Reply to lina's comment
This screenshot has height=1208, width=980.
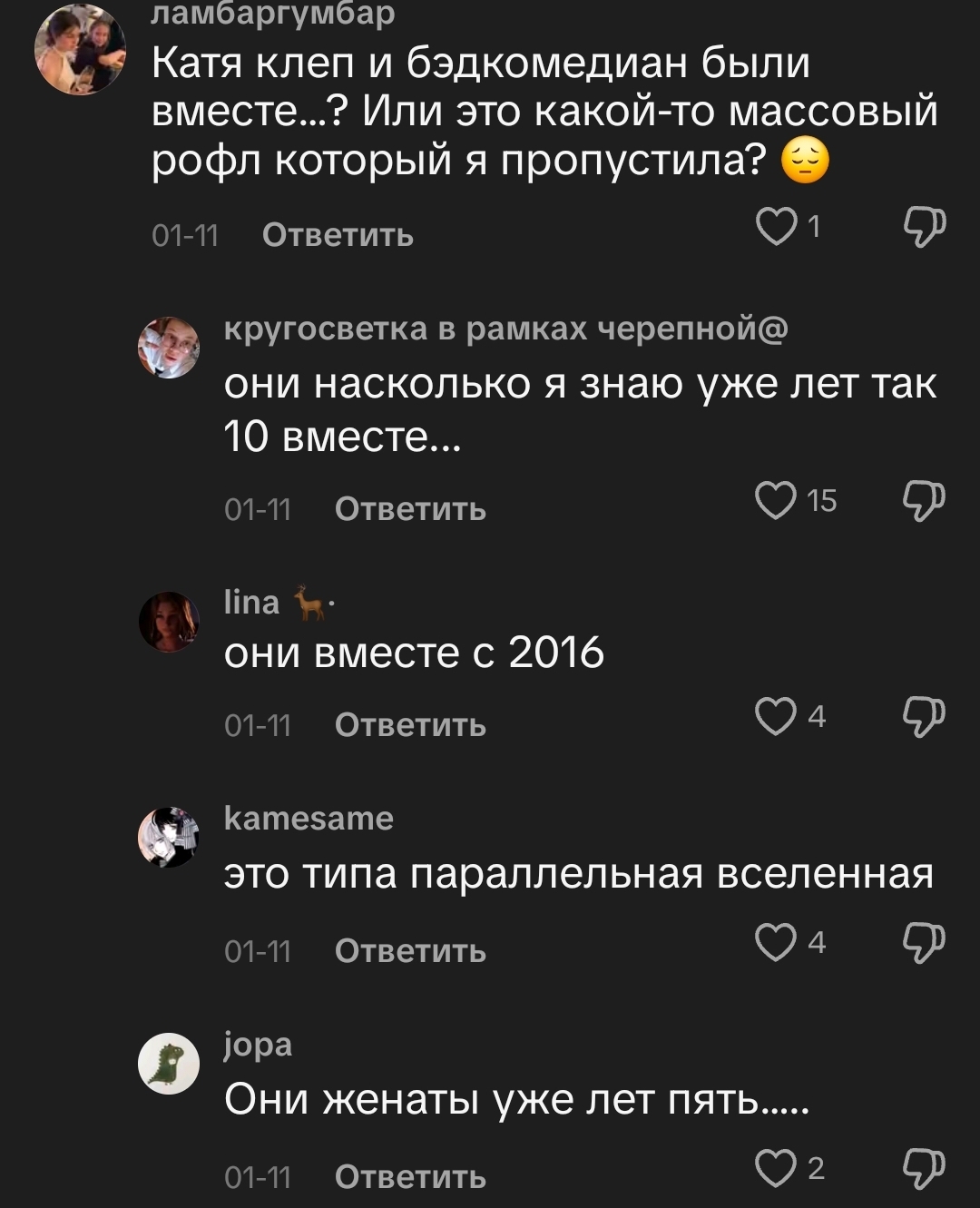click(410, 726)
